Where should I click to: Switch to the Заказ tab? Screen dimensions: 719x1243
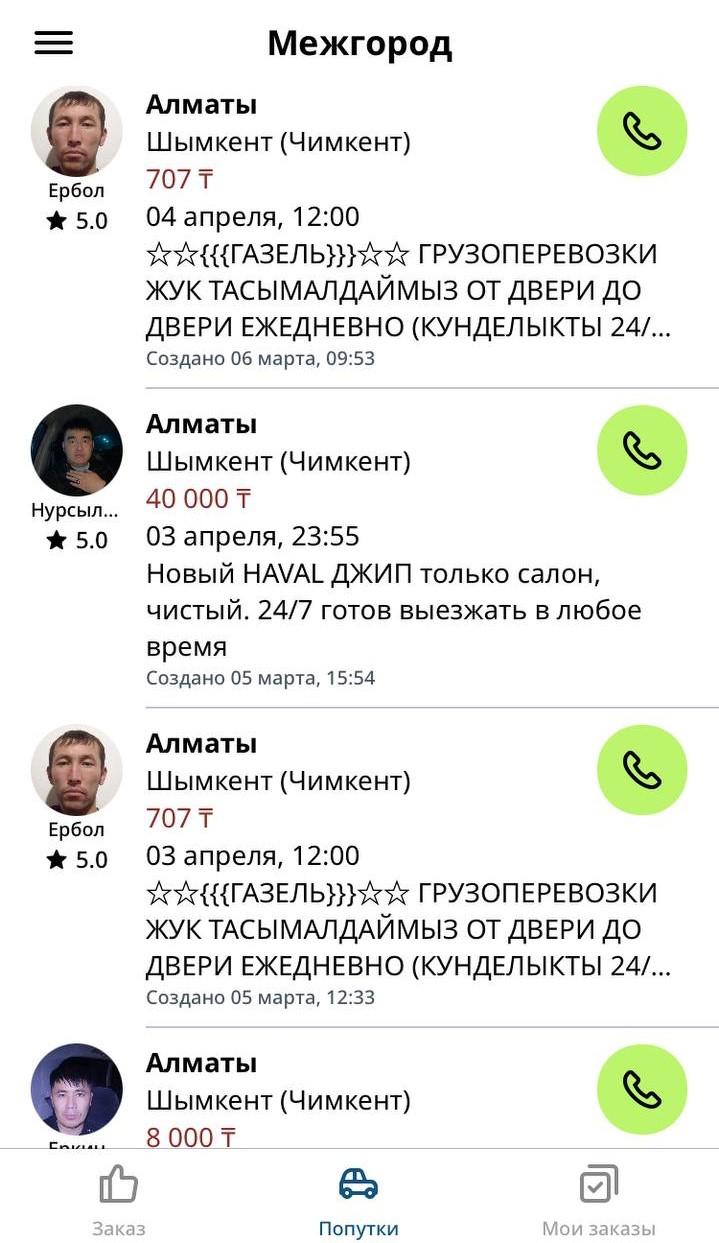(x=118, y=1202)
